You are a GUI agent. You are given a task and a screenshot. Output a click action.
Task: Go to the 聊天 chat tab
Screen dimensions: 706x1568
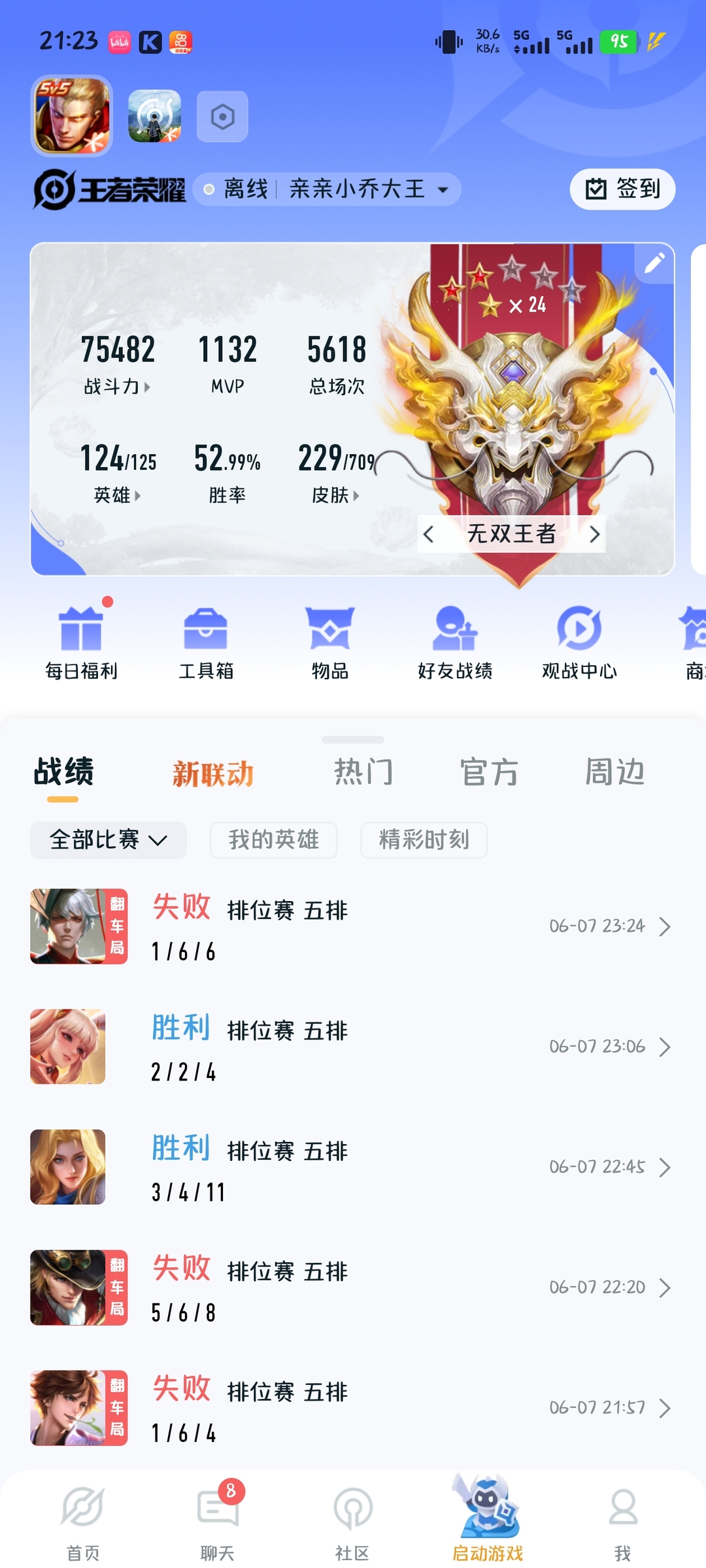pos(218,1521)
